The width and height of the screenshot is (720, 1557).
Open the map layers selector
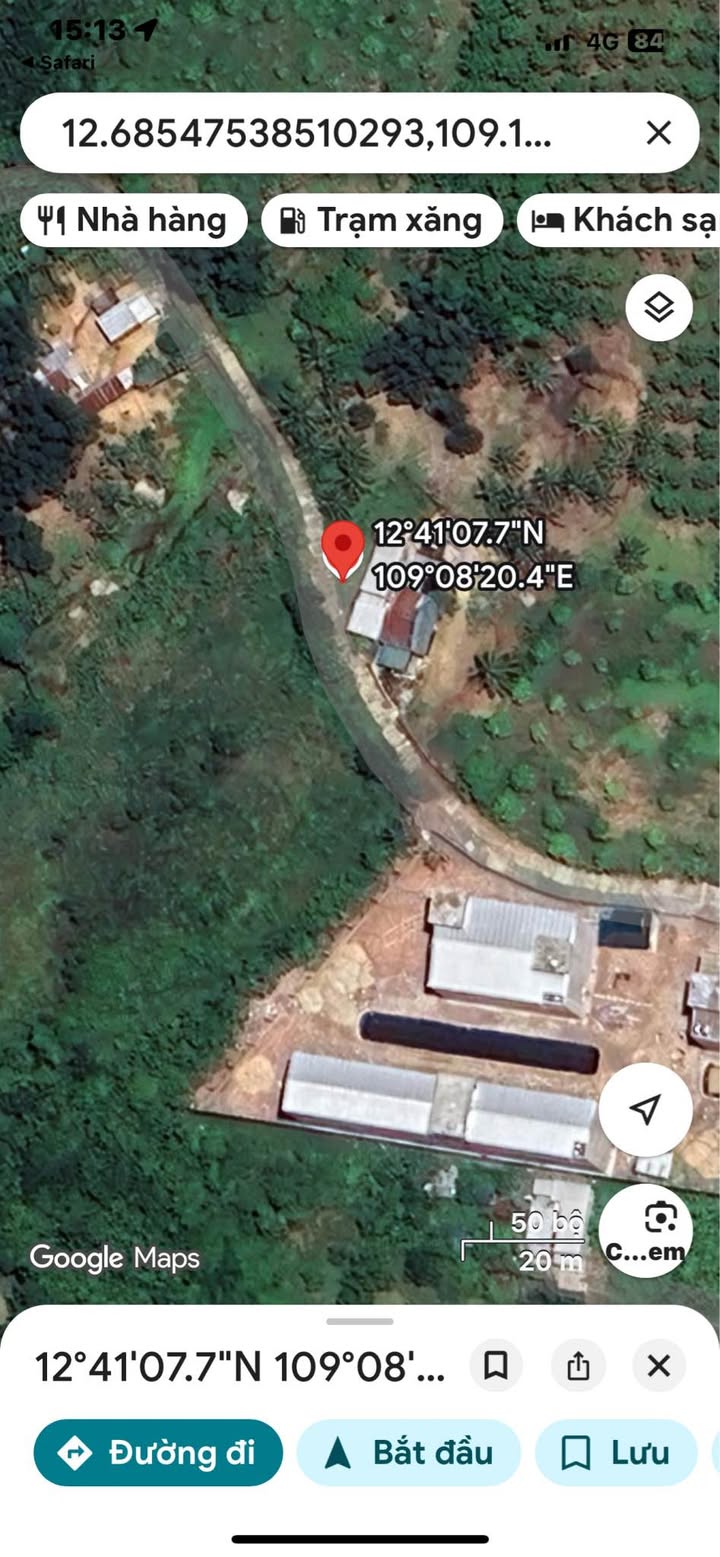coord(659,307)
